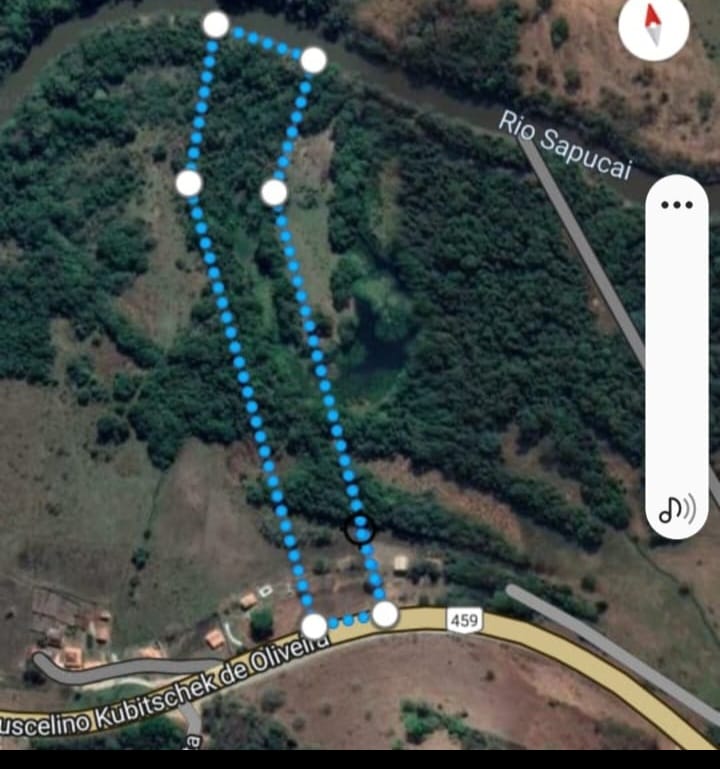Open the three-dot more options
The image size is (720, 769).
tap(677, 205)
